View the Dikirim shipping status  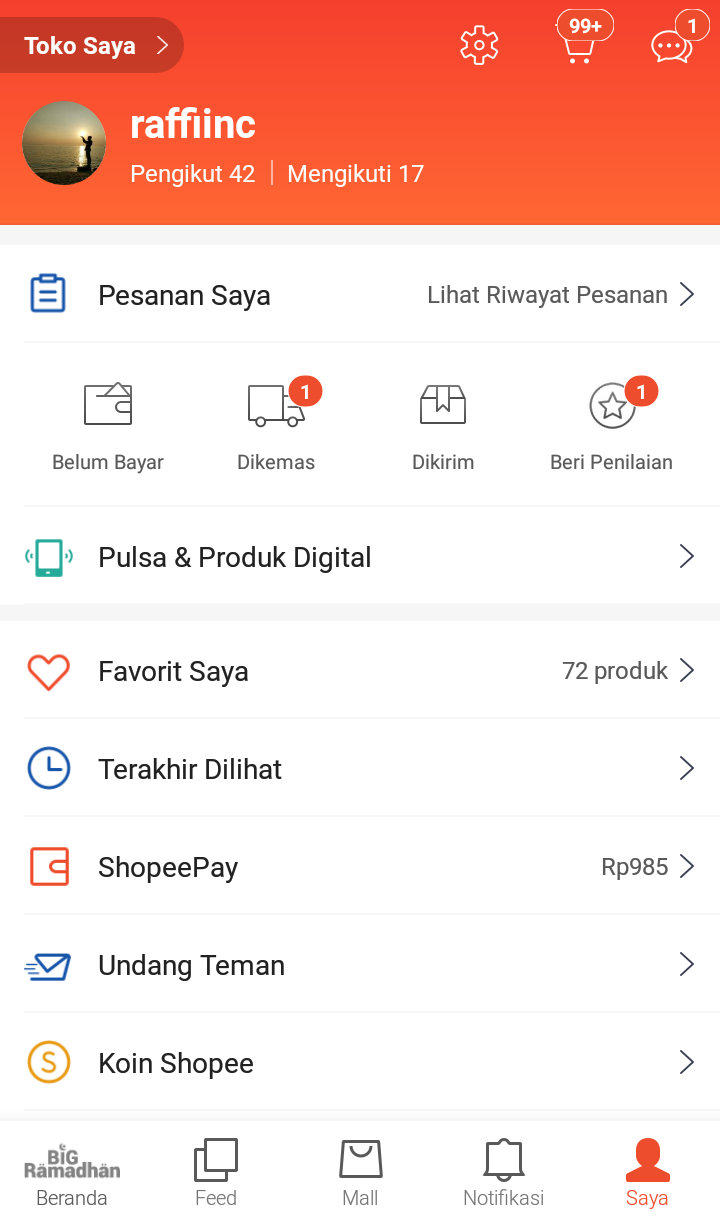[443, 420]
